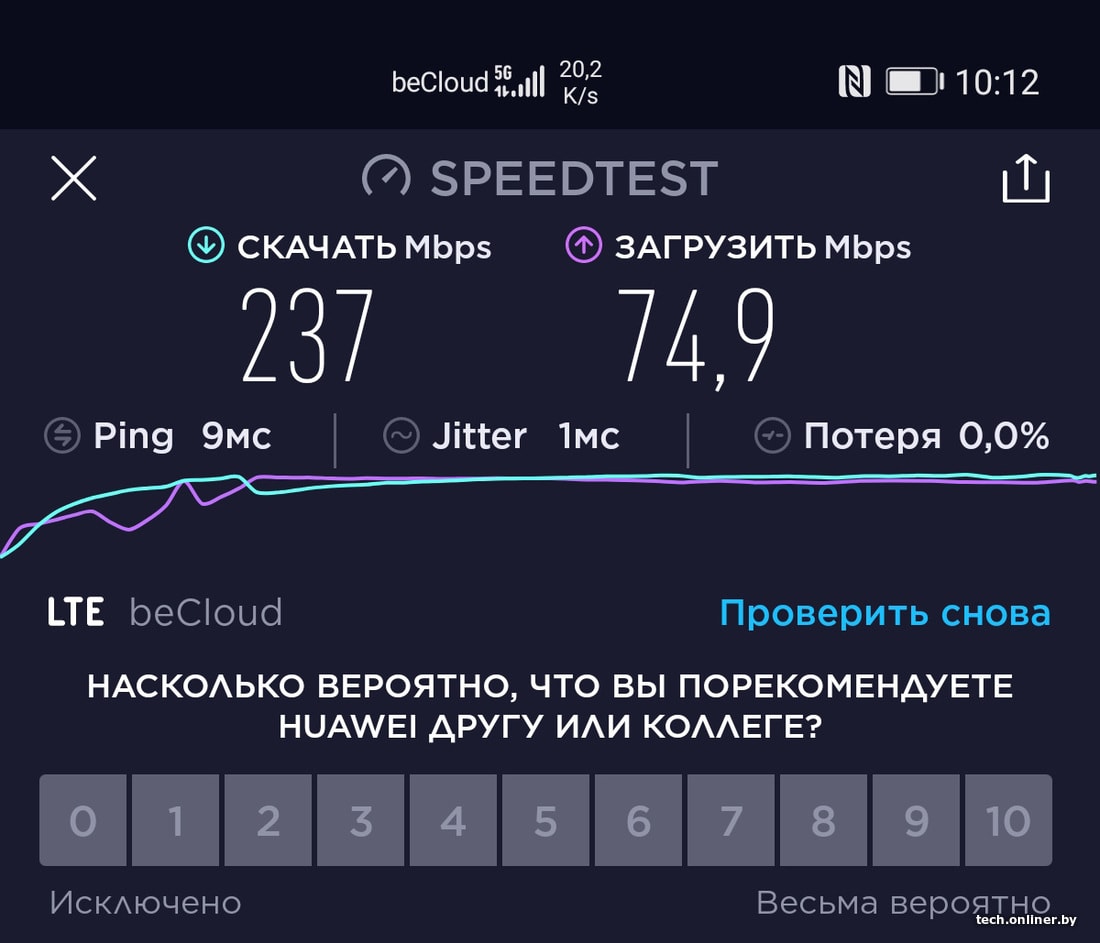
Task: Close the speed test results
Action: tap(74, 180)
